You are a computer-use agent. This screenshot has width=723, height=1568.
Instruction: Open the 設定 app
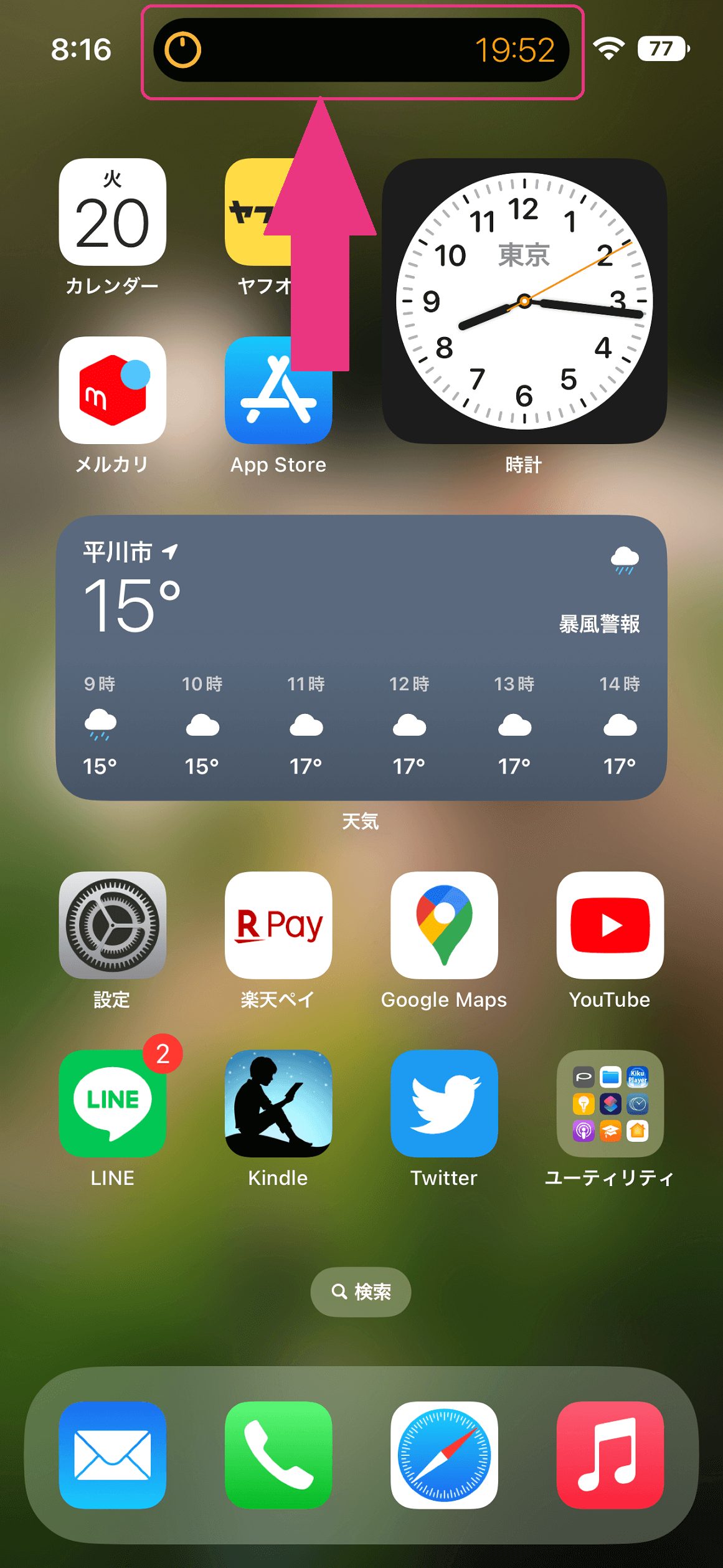tap(112, 925)
